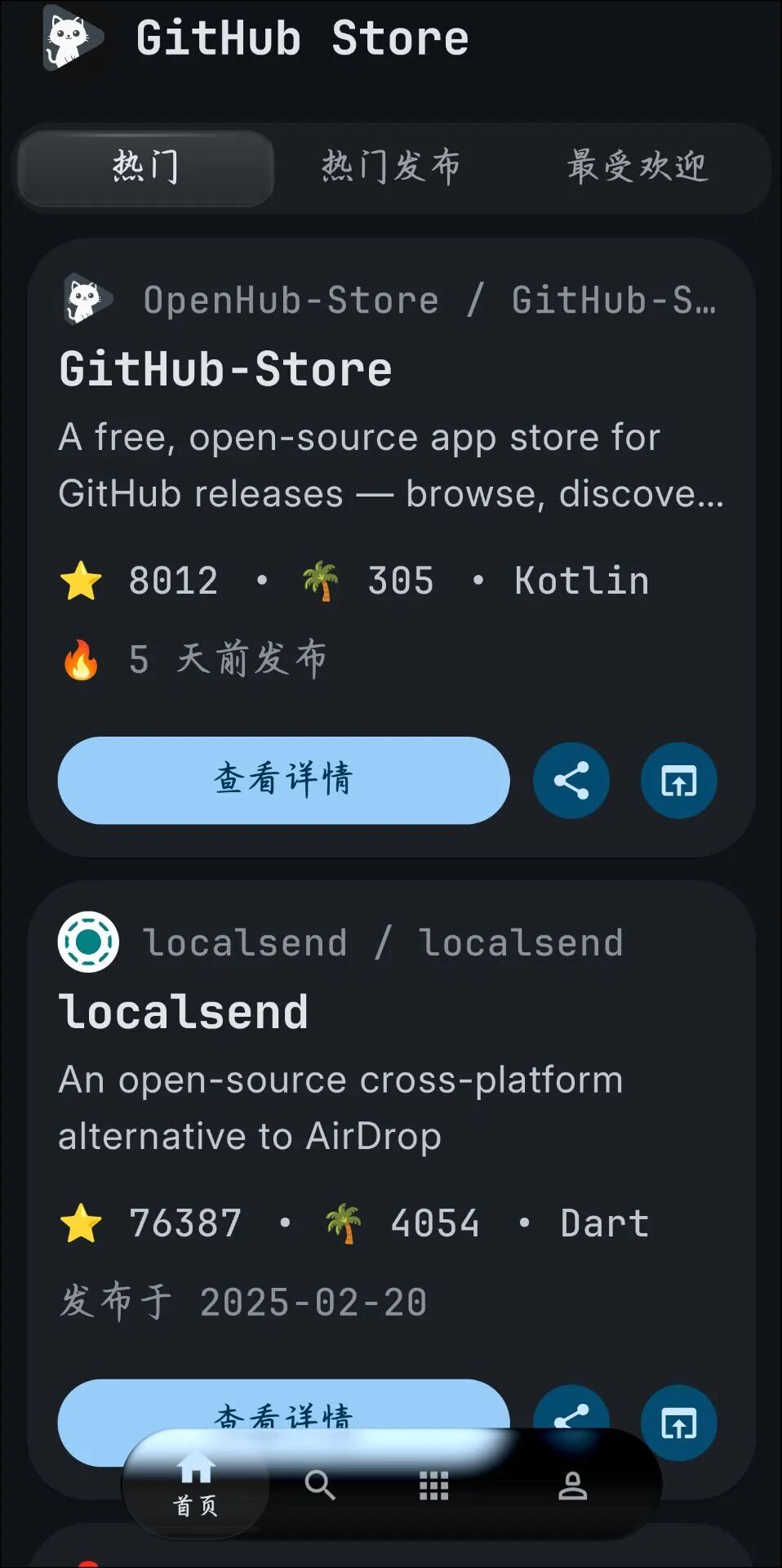Open the localsend repository card
Image resolution: width=782 pixels, height=1568 pixels.
(390, 1102)
